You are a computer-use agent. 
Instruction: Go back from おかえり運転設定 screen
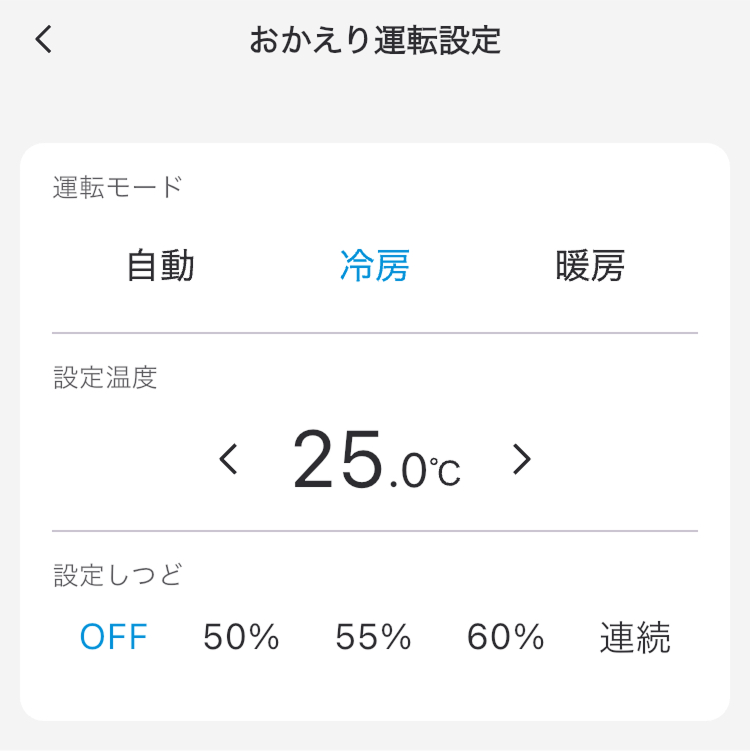(43, 40)
